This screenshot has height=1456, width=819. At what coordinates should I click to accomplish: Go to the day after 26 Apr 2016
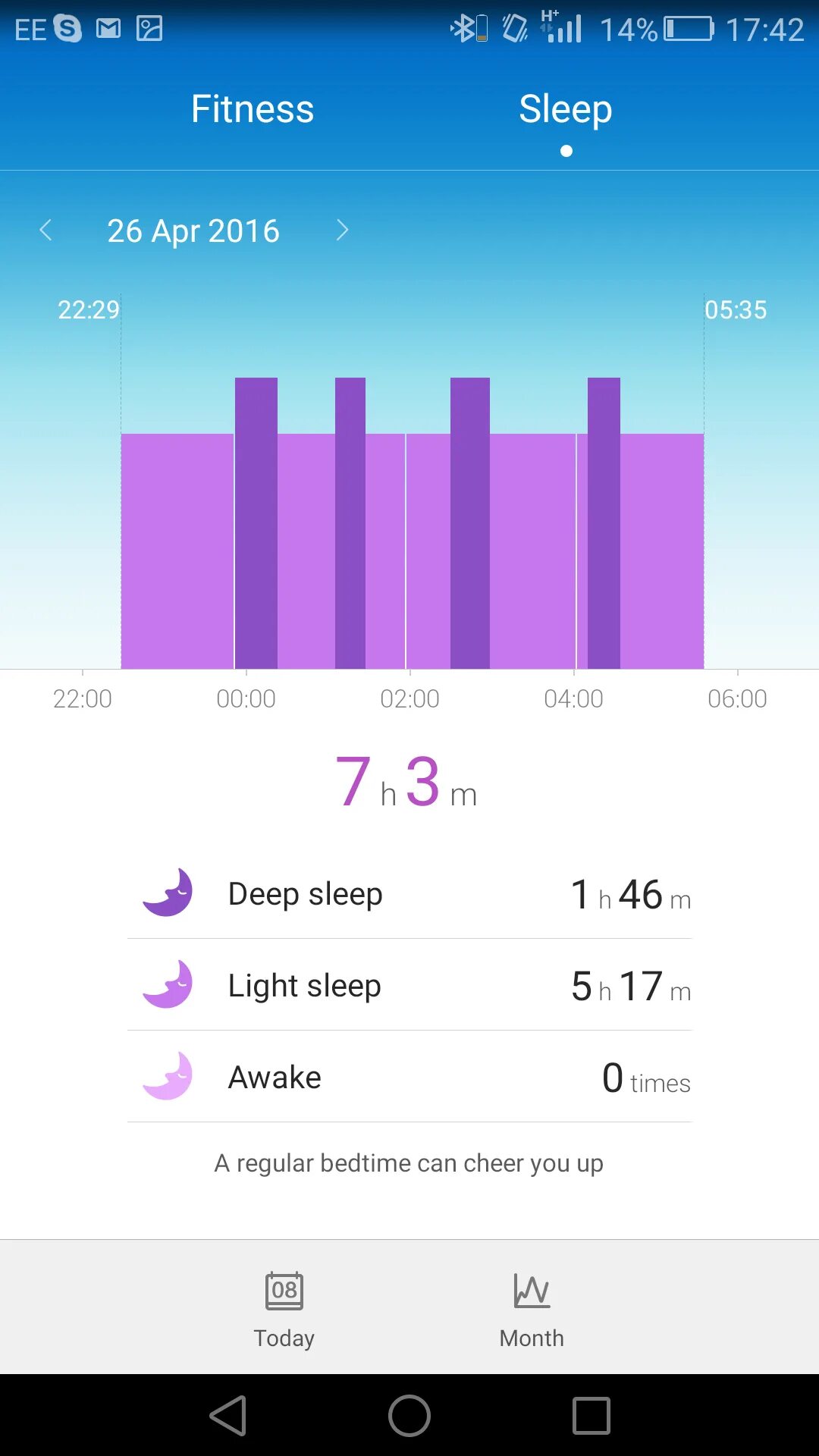[342, 230]
